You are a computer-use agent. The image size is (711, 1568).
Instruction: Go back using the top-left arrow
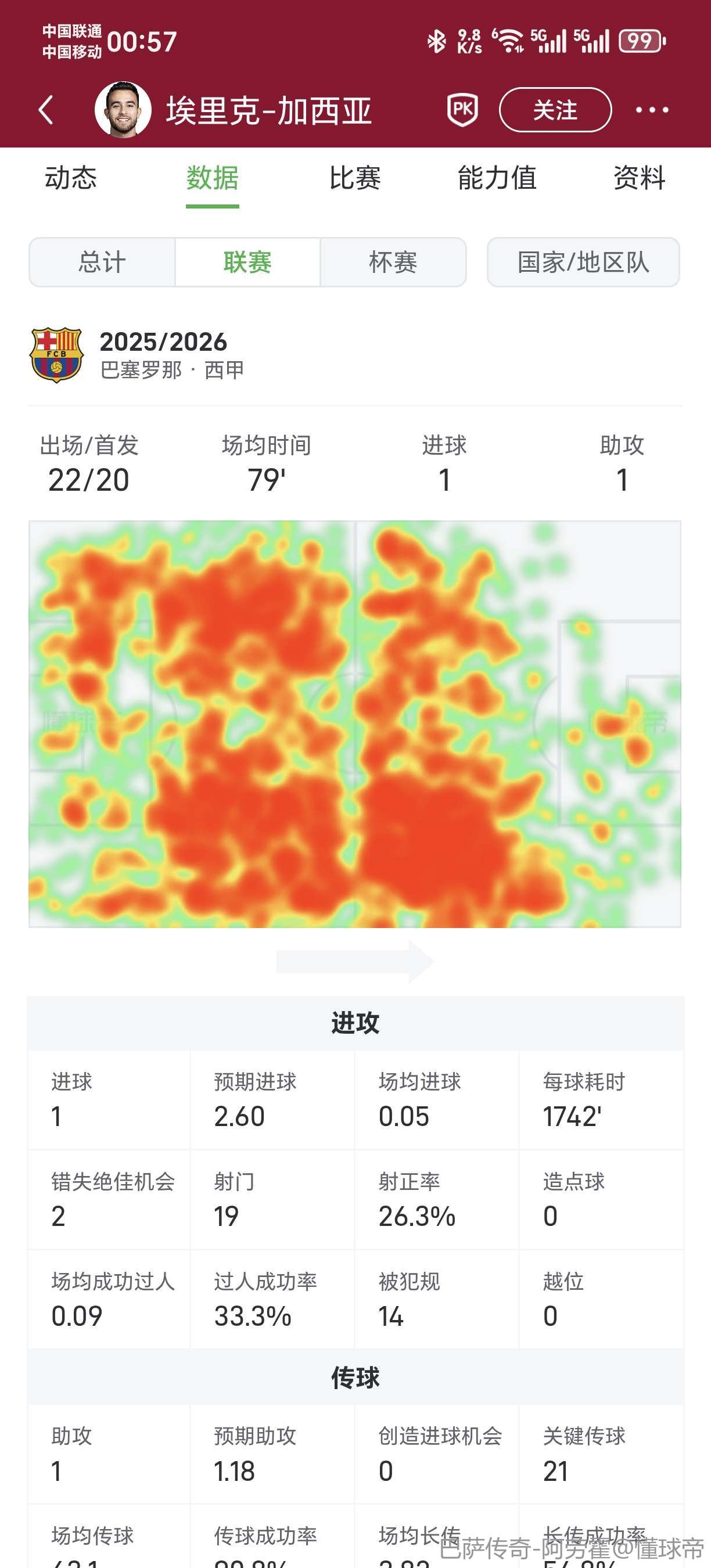[x=46, y=110]
